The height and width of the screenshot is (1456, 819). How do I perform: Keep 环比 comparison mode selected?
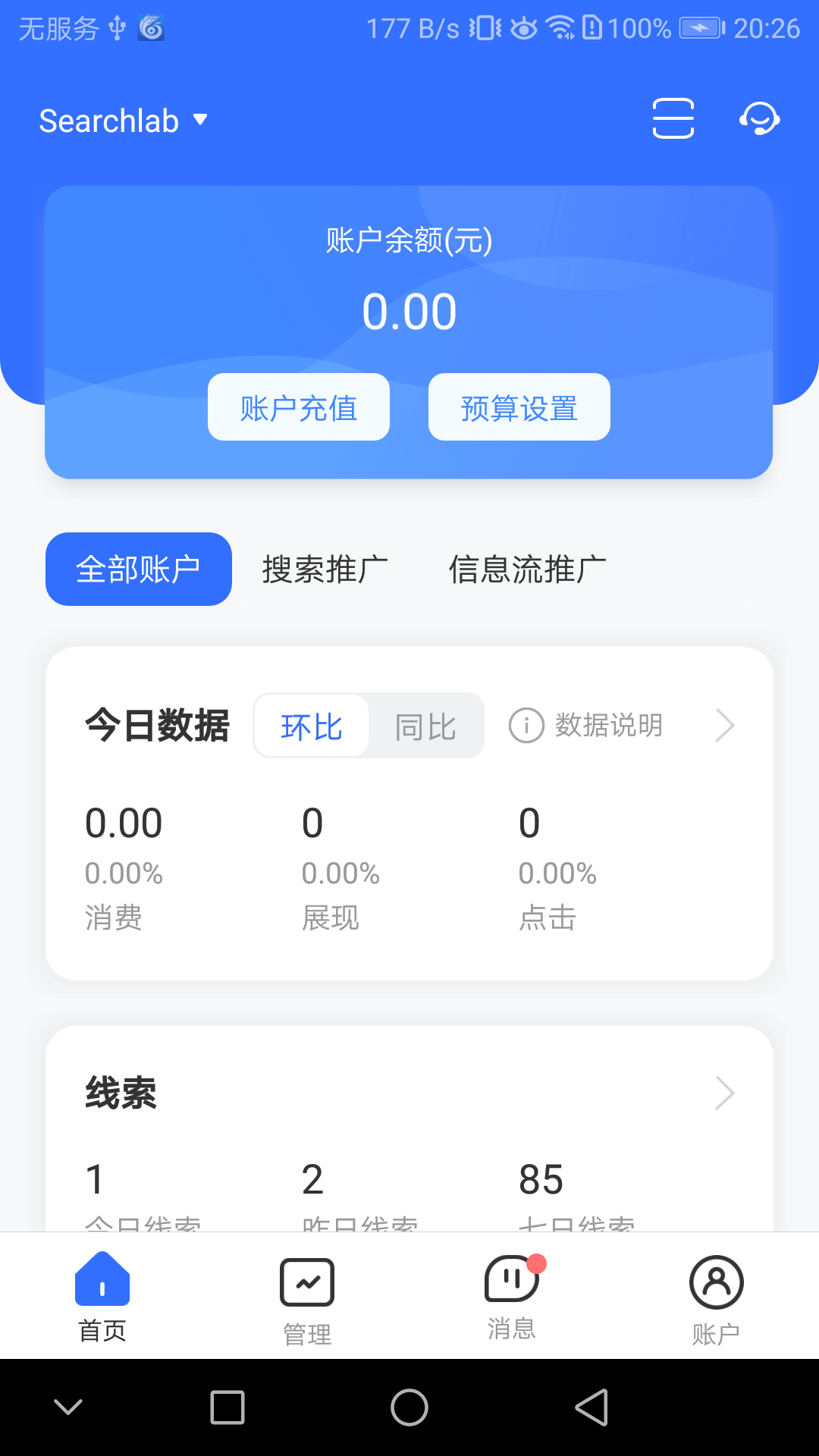[312, 725]
